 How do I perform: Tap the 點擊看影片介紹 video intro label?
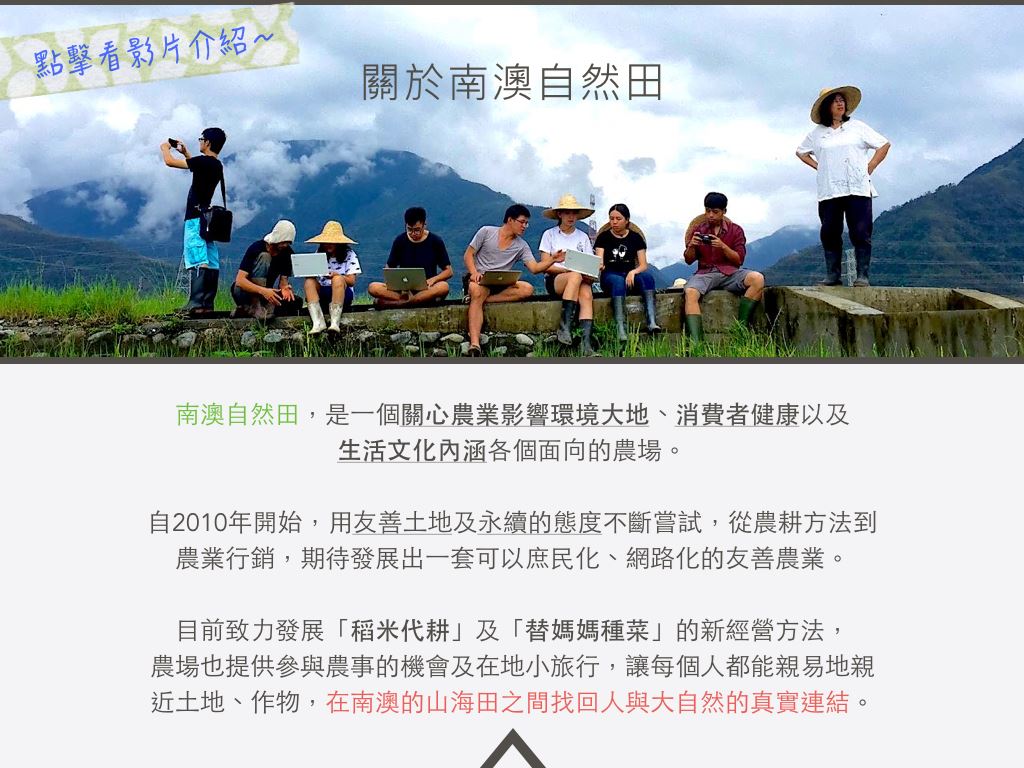150,52
